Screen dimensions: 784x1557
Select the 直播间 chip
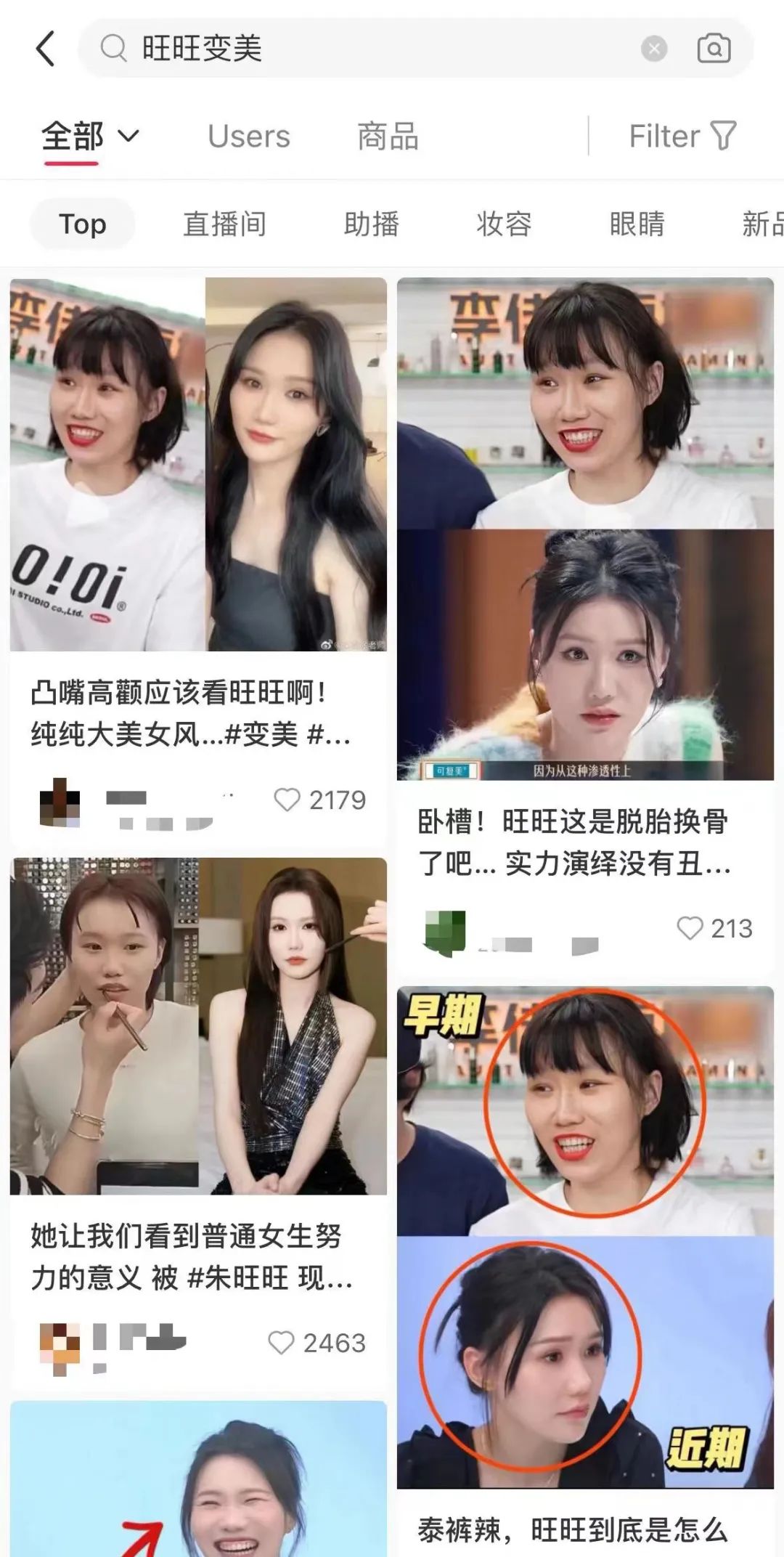pyautogui.click(x=224, y=224)
